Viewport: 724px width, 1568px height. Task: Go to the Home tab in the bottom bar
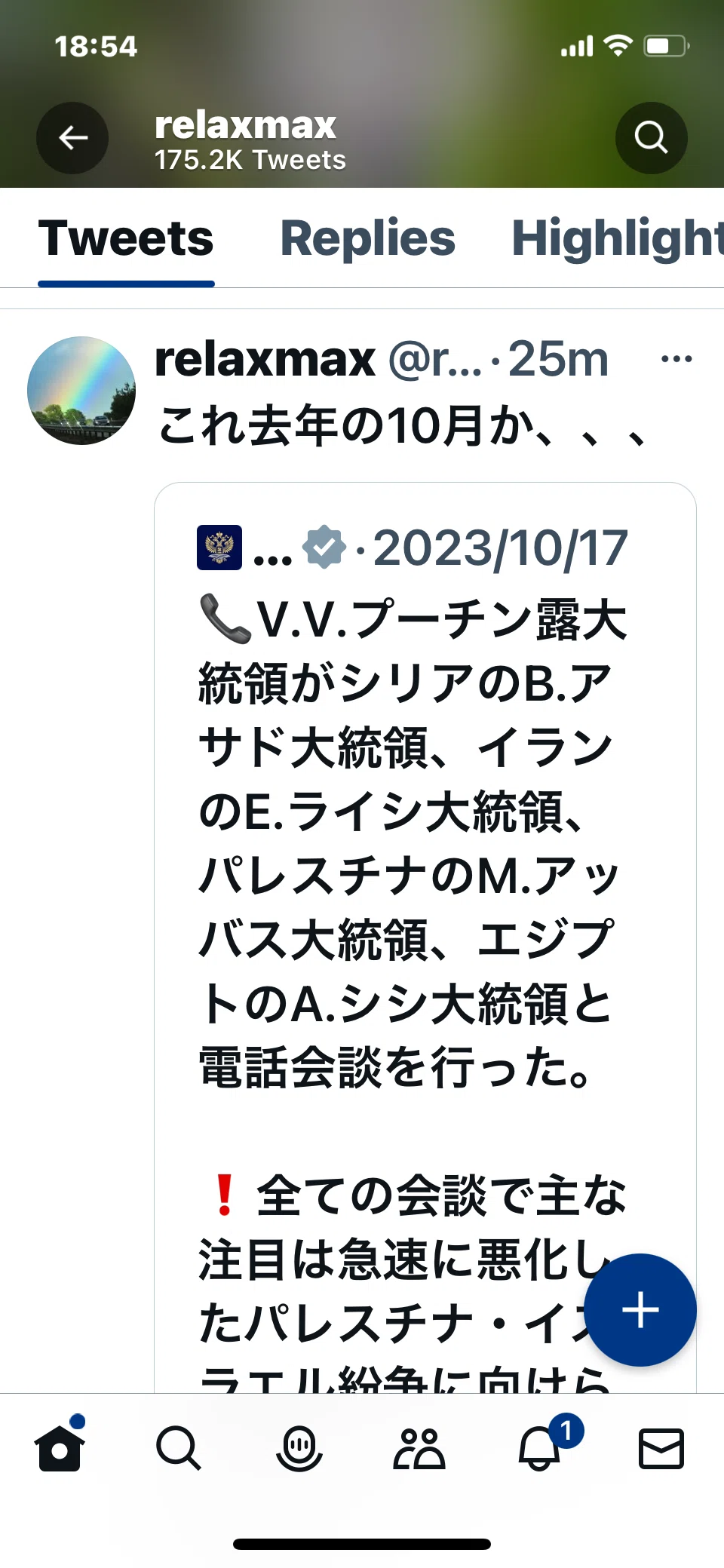[60, 1447]
